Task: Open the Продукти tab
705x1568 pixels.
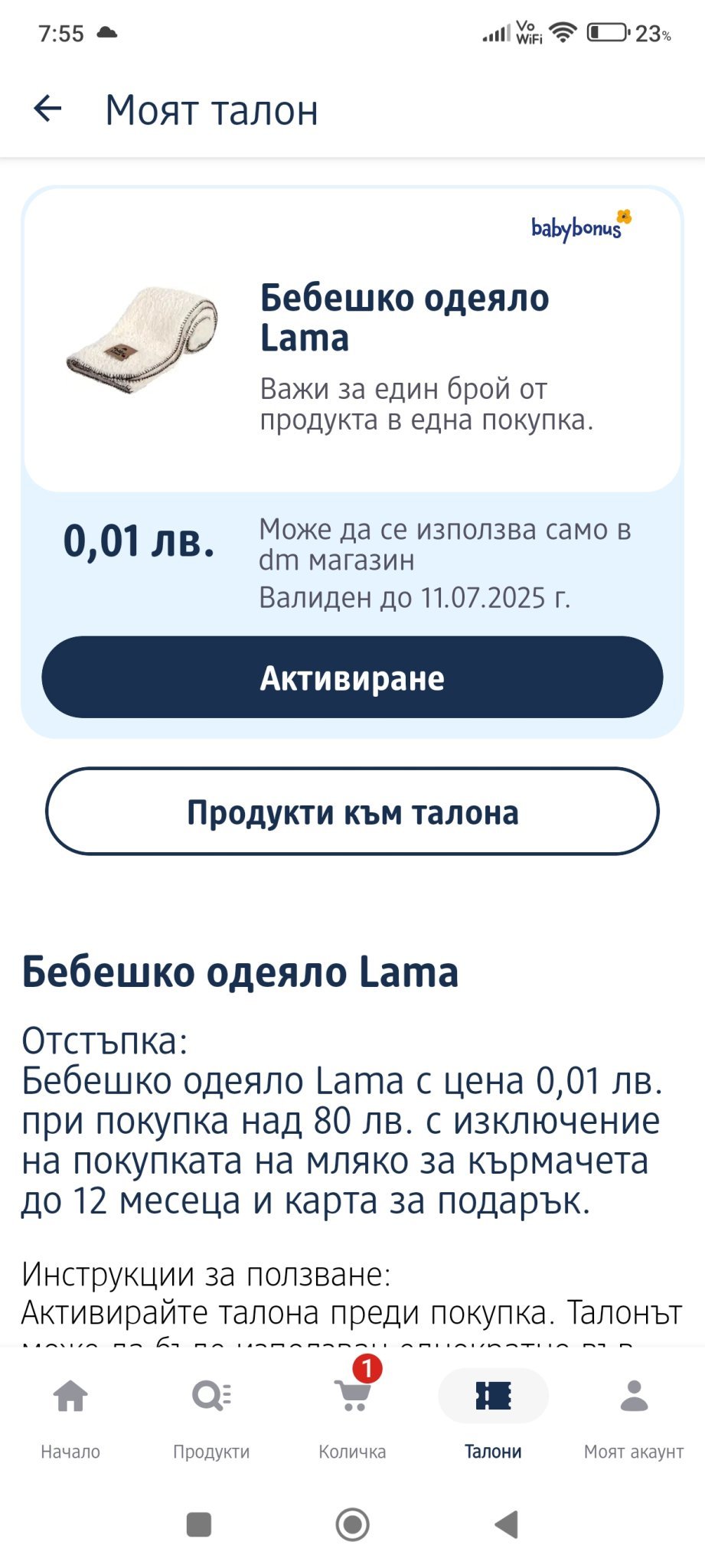Action: (x=211, y=1415)
